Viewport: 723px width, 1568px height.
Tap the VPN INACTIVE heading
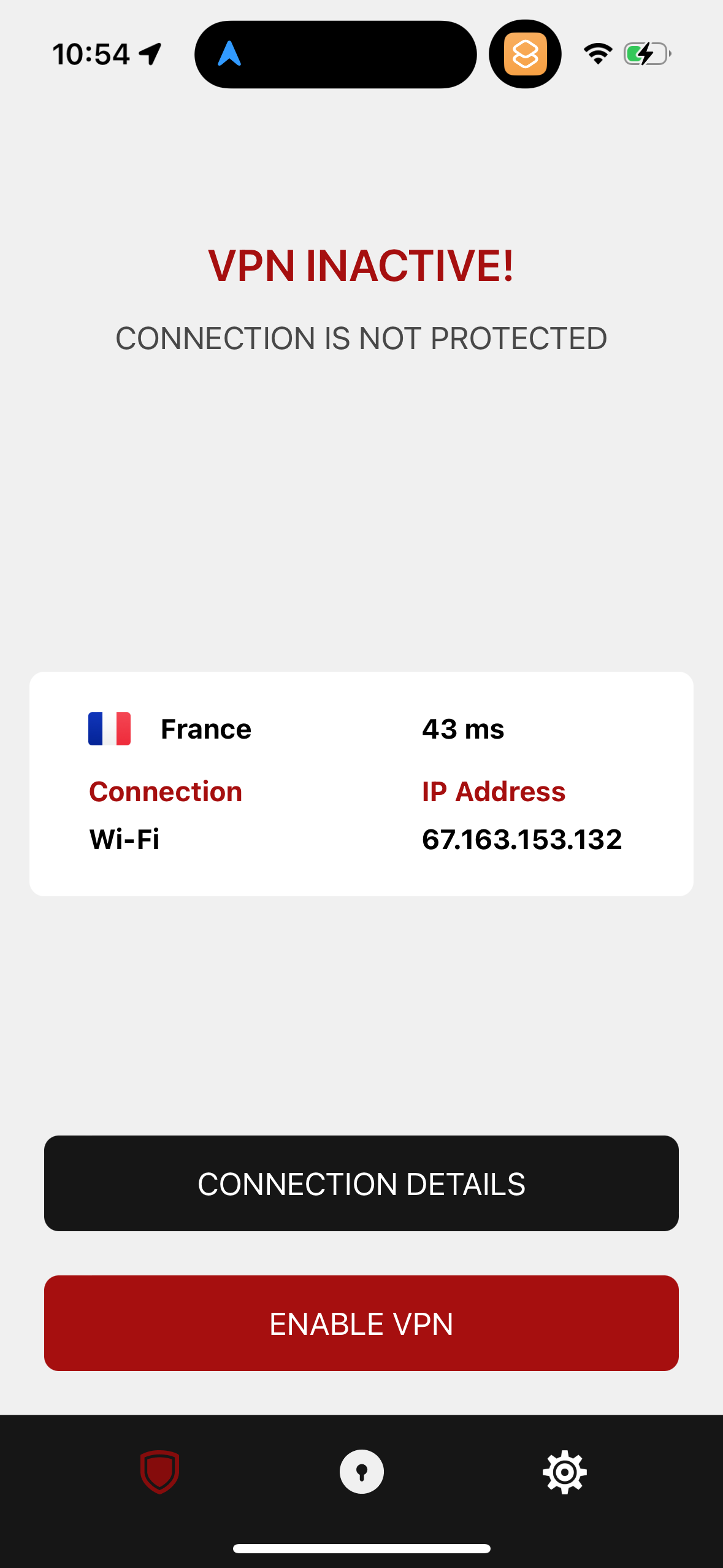point(361,265)
